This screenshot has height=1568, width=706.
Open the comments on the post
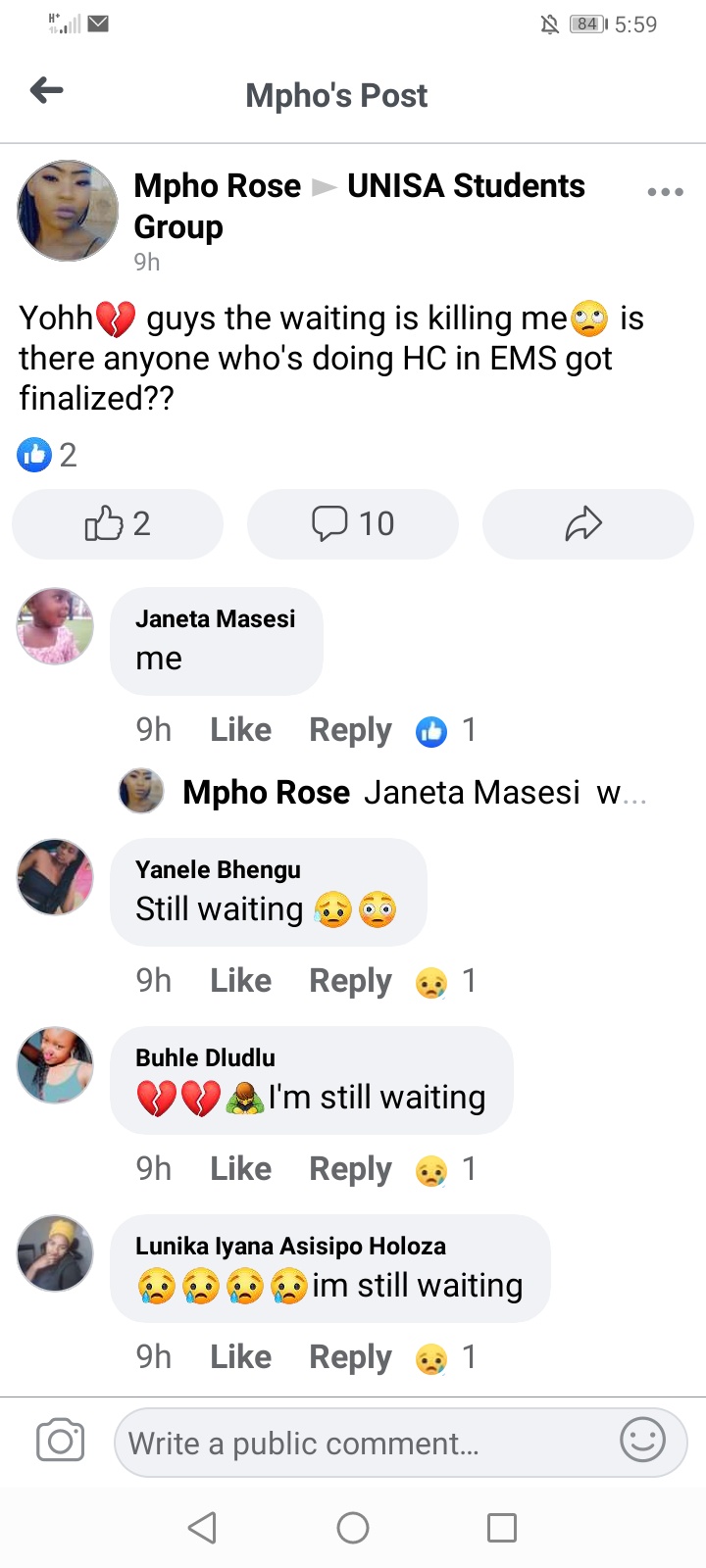[x=353, y=524]
